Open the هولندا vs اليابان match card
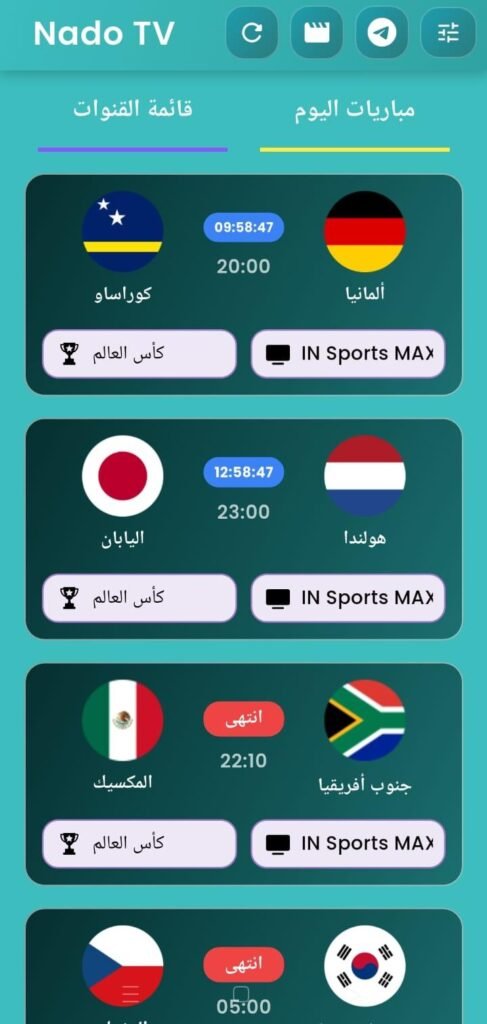 click(x=244, y=529)
